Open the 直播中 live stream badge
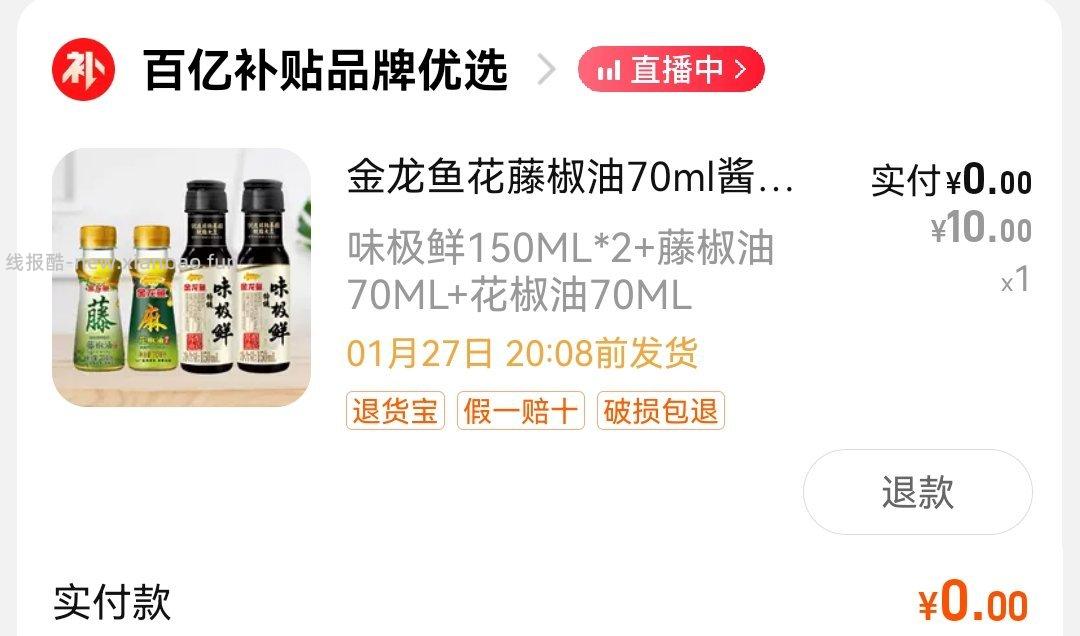Screen dimensions: 1080x636 pyautogui.click(x=671, y=69)
